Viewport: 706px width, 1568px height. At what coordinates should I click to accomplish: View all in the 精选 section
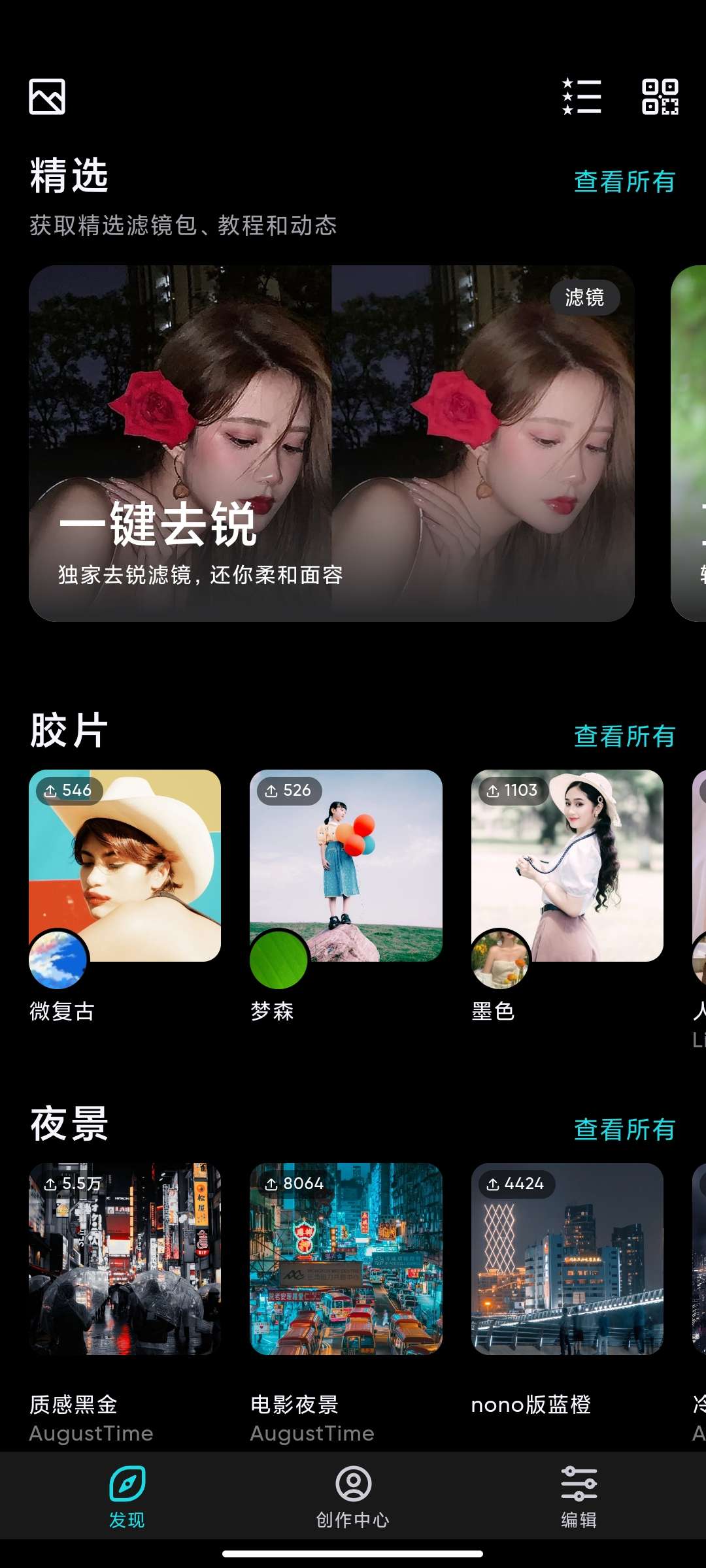pyautogui.click(x=624, y=182)
